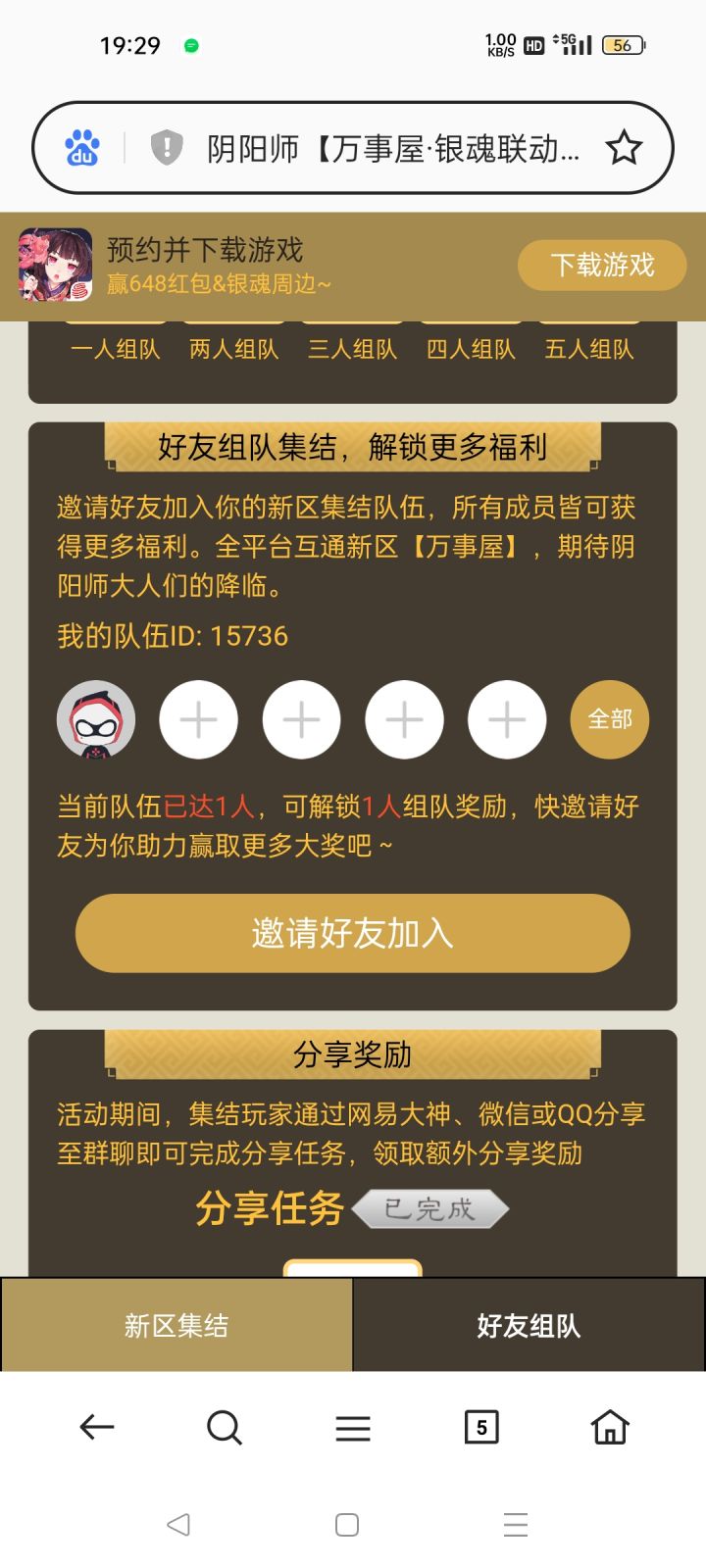Viewport: 706px width, 1568px height.
Task: Tap the shield security icon beside the URL
Action: point(166,148)
